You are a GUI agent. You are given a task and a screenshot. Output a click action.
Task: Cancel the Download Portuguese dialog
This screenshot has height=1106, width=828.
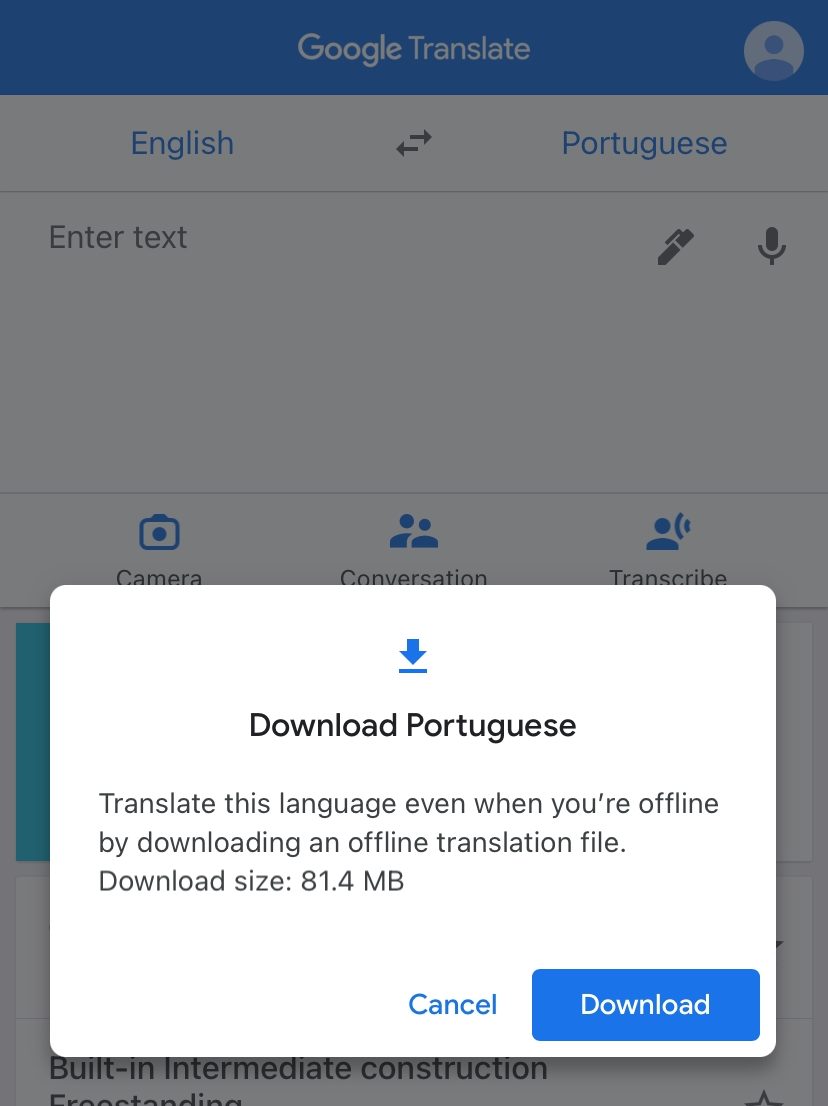(x=452, y=1004)
